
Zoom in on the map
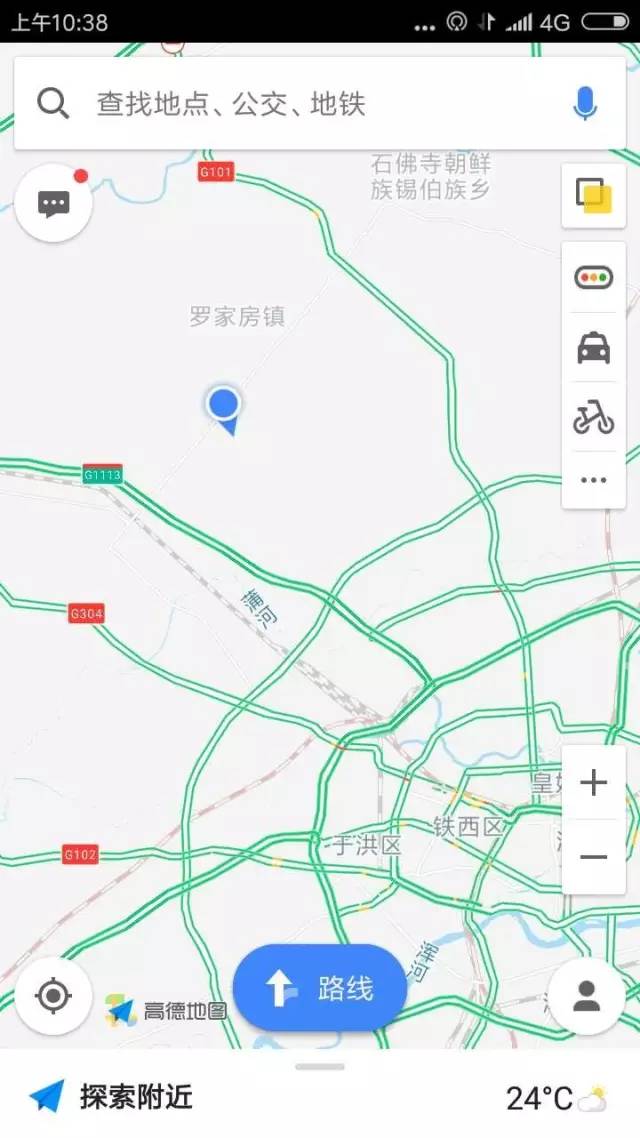click(594, 783)
